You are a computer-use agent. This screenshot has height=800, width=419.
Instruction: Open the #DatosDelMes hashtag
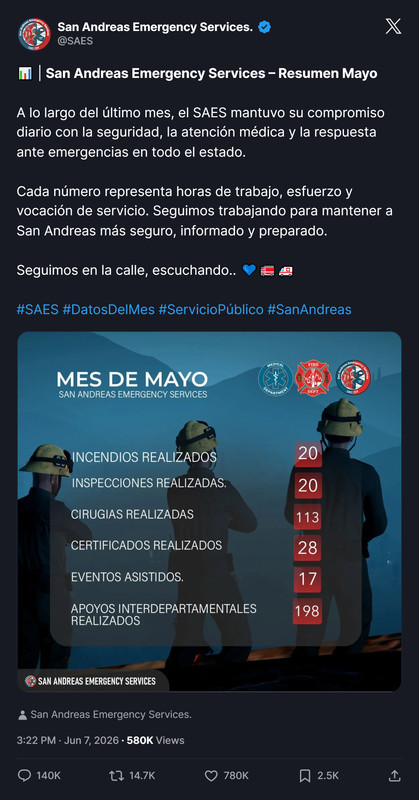[109, 309]
